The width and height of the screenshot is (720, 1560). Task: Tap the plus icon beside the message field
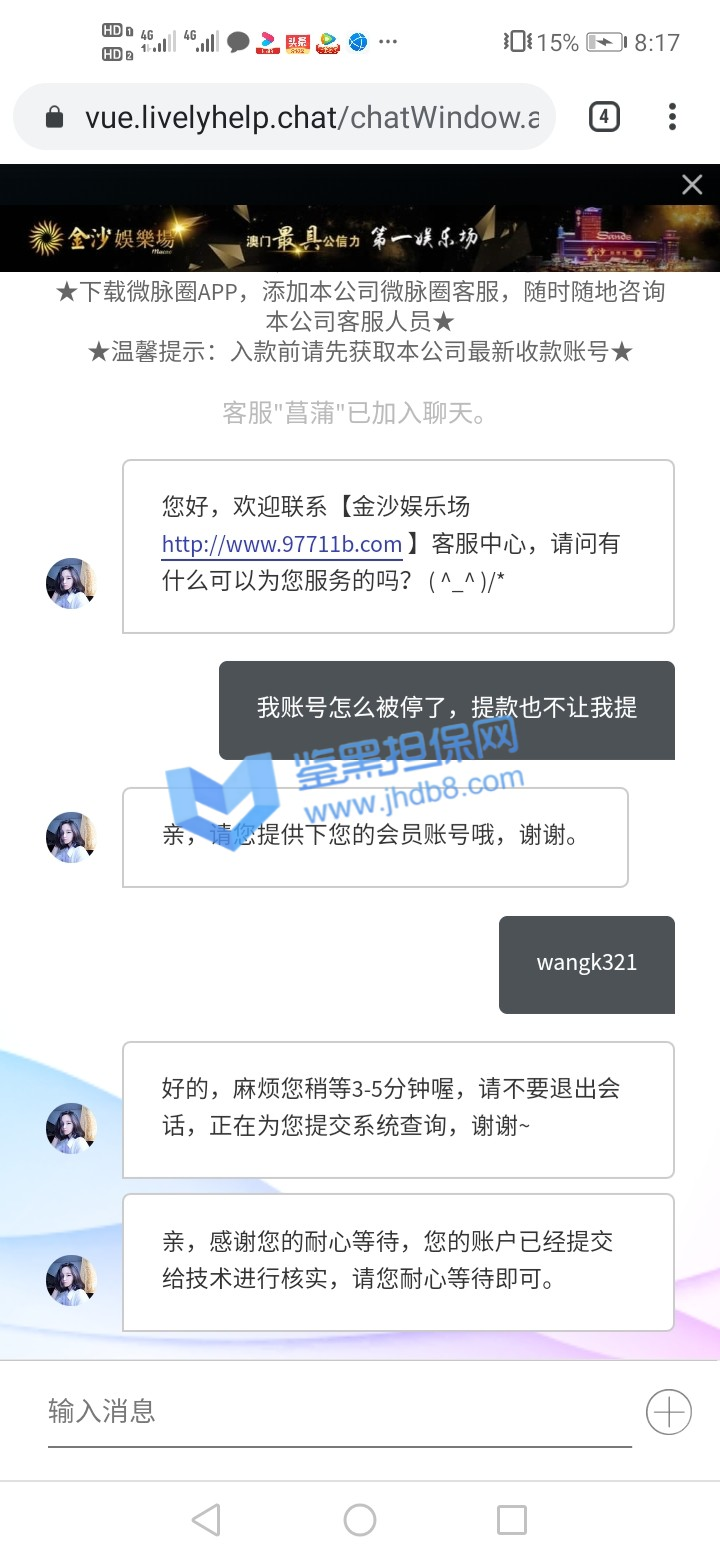point(669,1412)
